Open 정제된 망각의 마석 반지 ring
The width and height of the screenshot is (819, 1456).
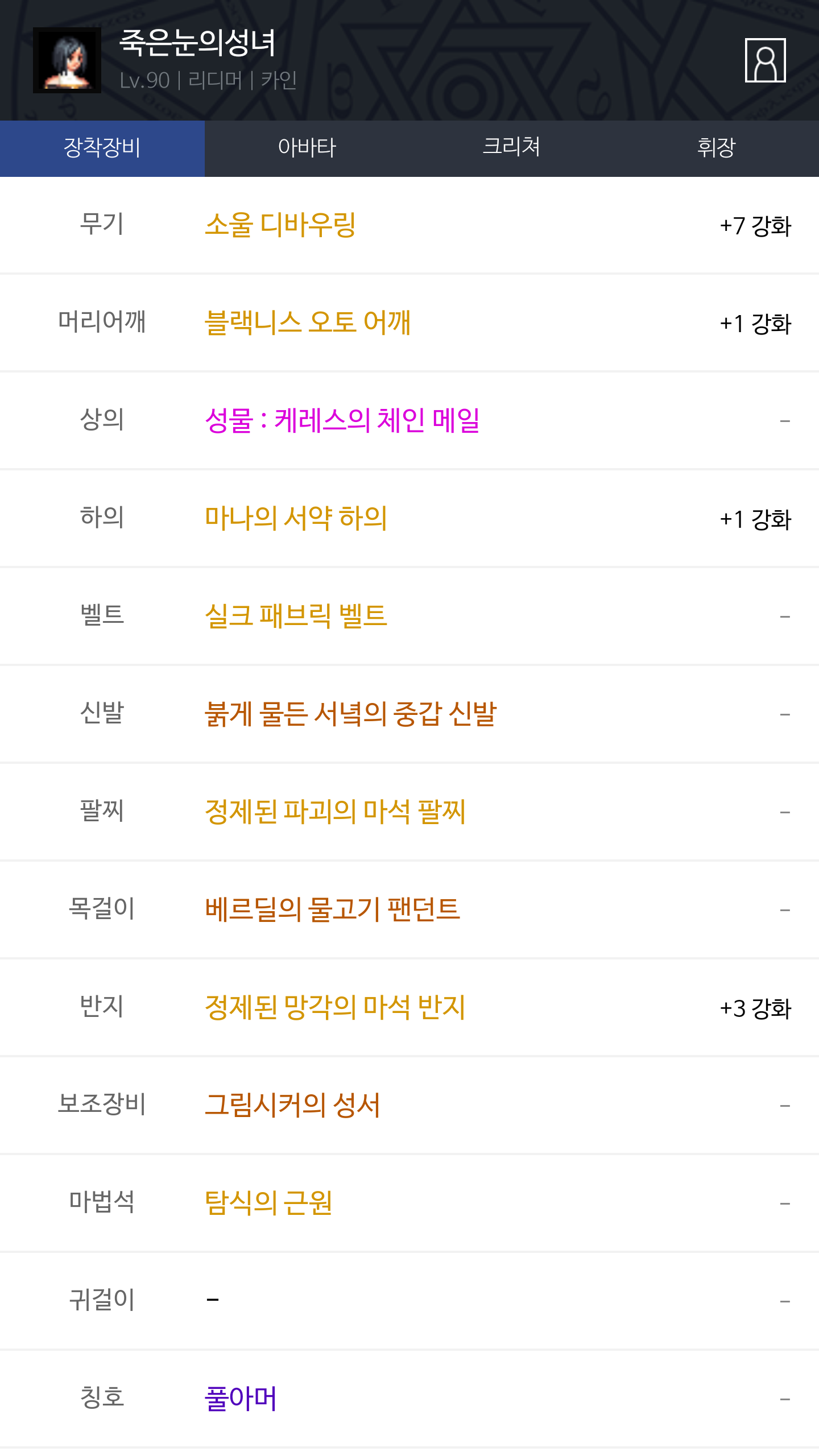tap(335, 1007)
